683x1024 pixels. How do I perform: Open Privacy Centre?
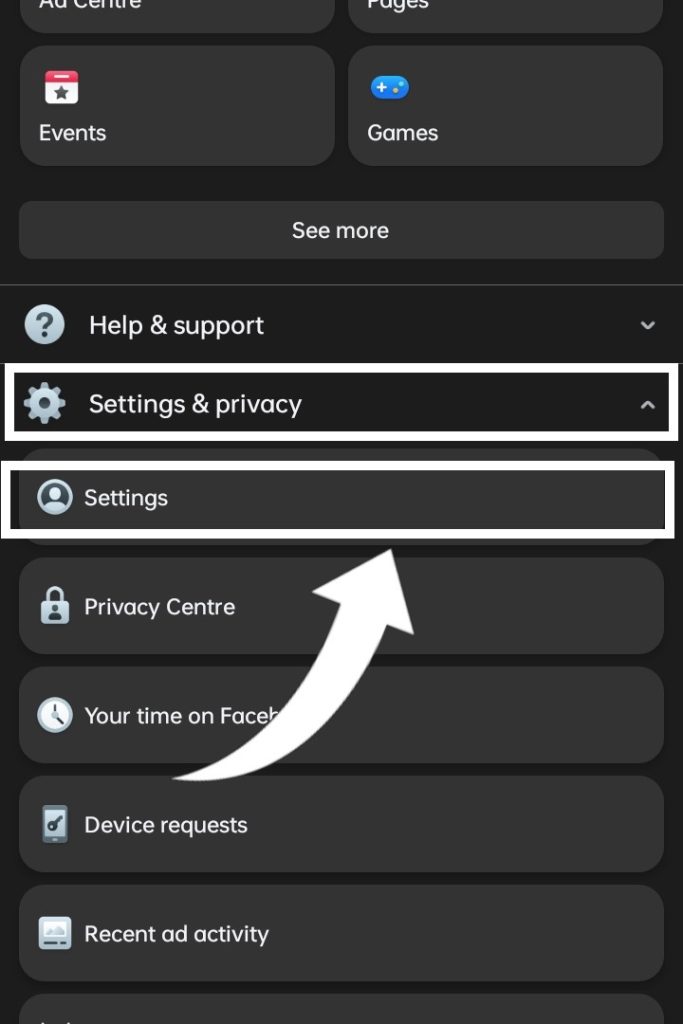point(160,607)
